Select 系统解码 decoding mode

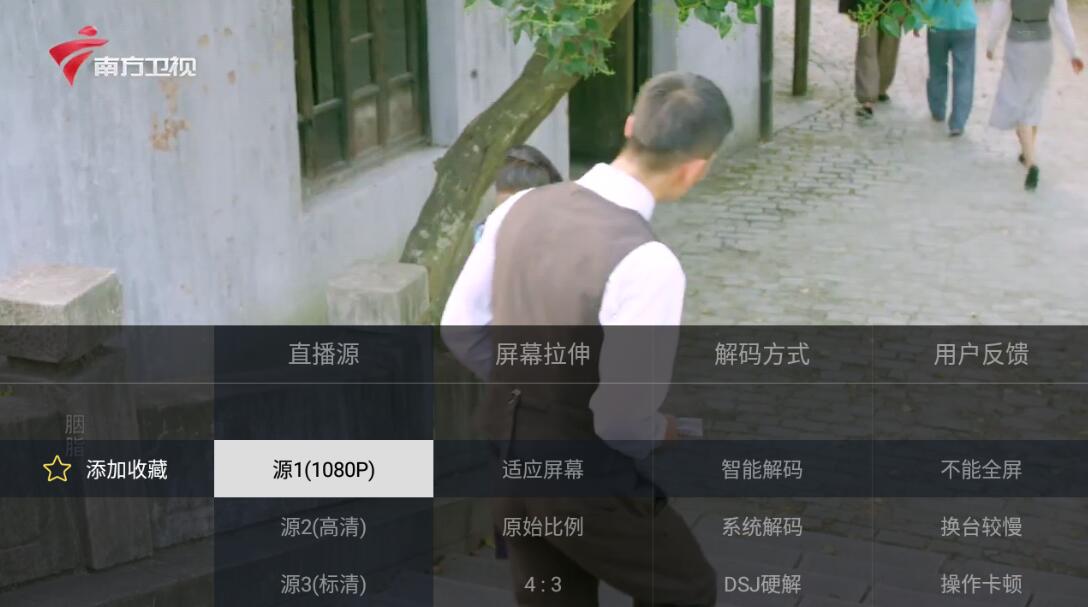(x=761, y=527)
